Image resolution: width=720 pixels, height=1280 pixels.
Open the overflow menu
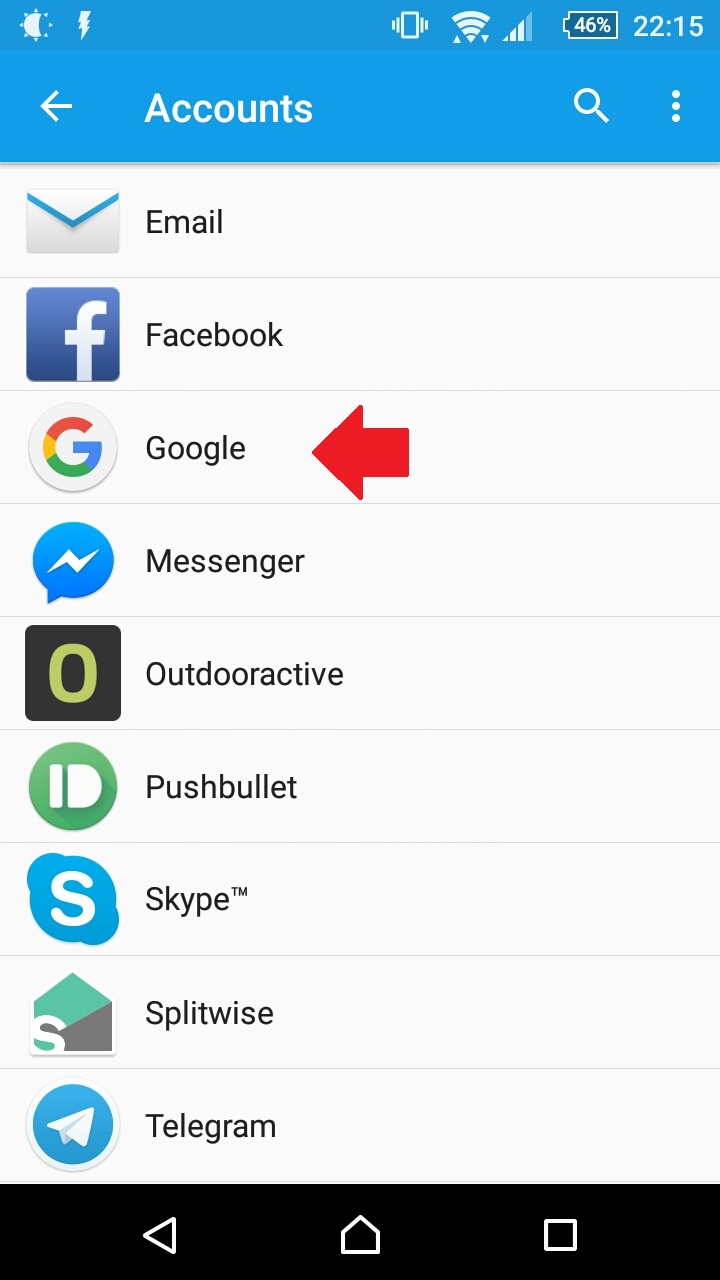coord(676,106)
